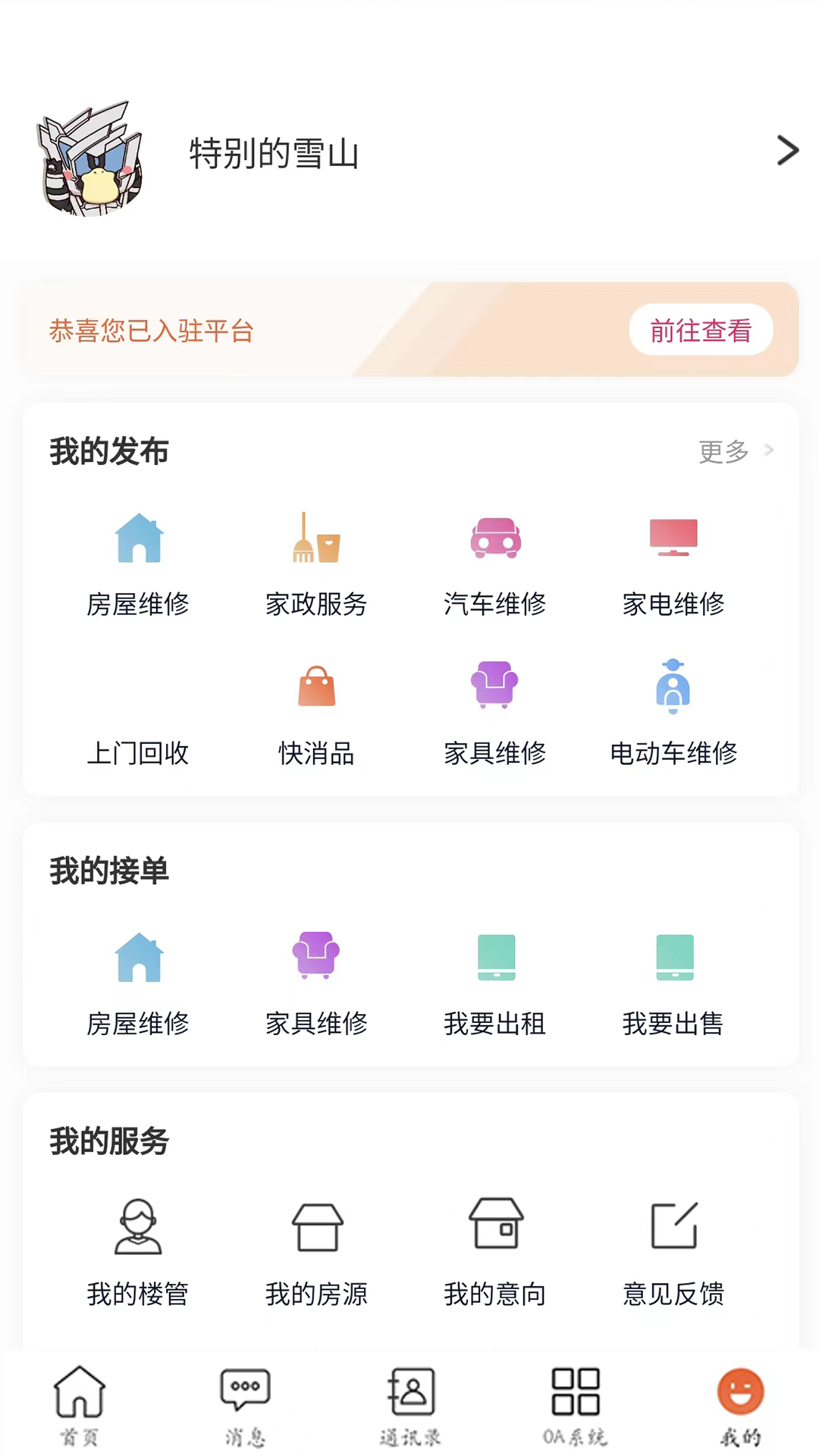Open 我的楼管 service
Viewport: 819px width, 1456px height.
[138, 1252]
